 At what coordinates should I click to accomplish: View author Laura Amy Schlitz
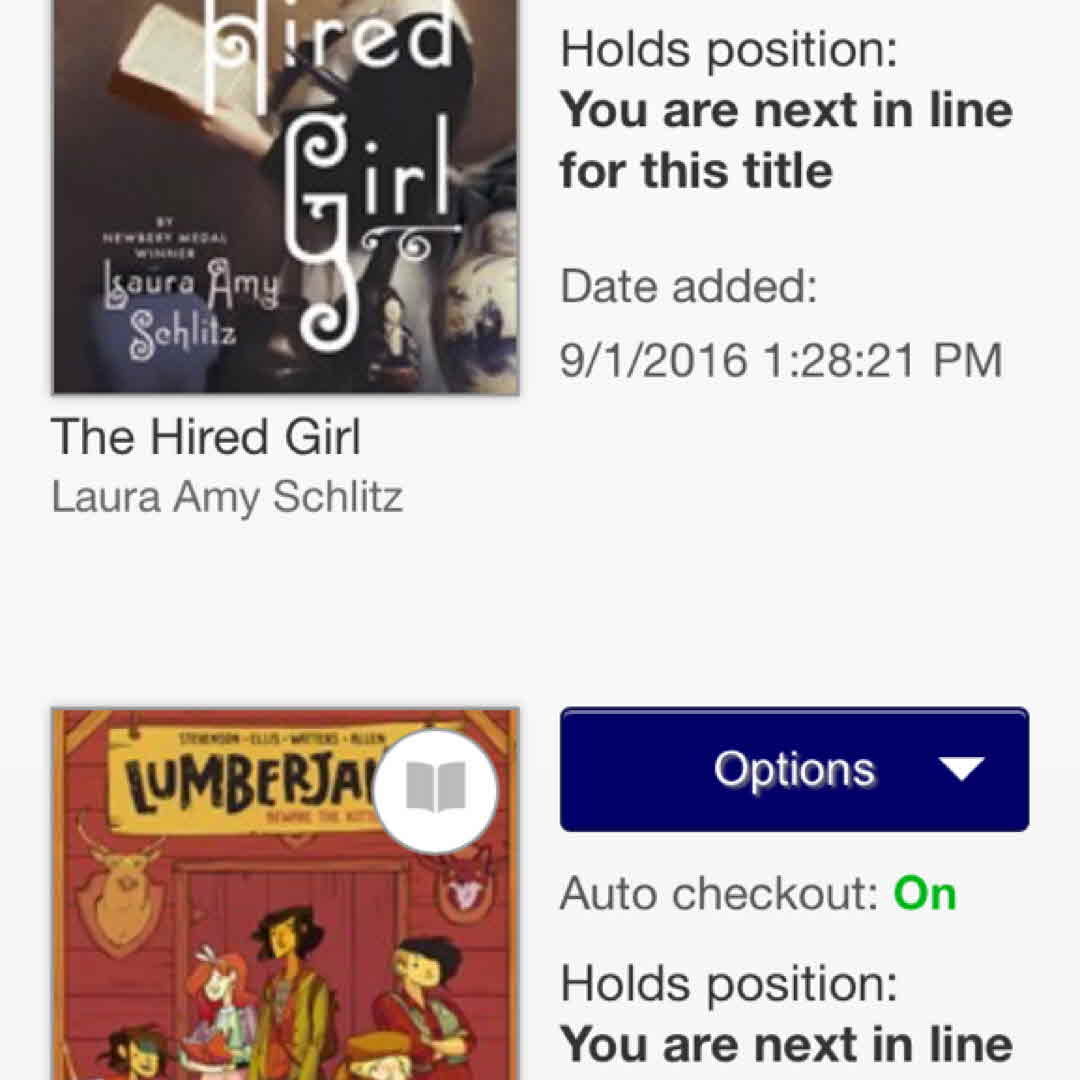pos(227,497)
